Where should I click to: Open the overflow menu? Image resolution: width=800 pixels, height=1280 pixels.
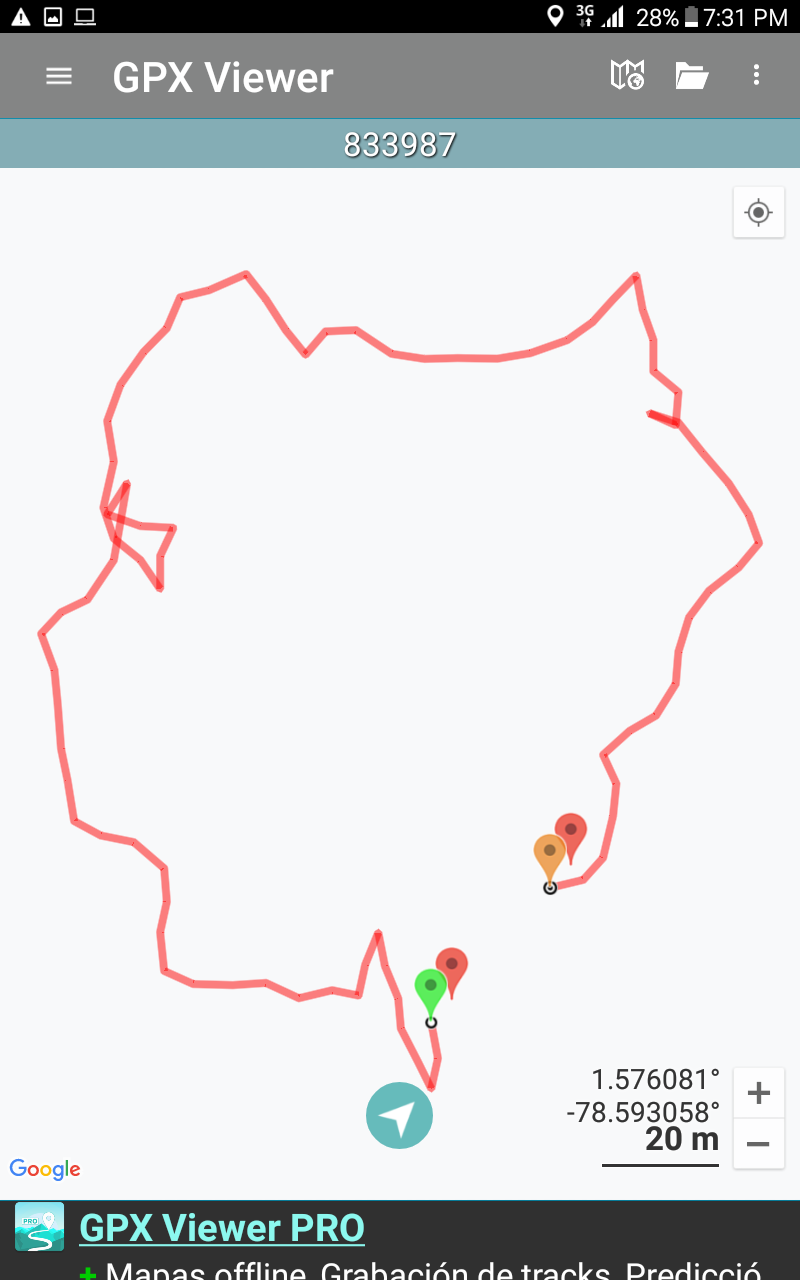(x=756, y=75)
